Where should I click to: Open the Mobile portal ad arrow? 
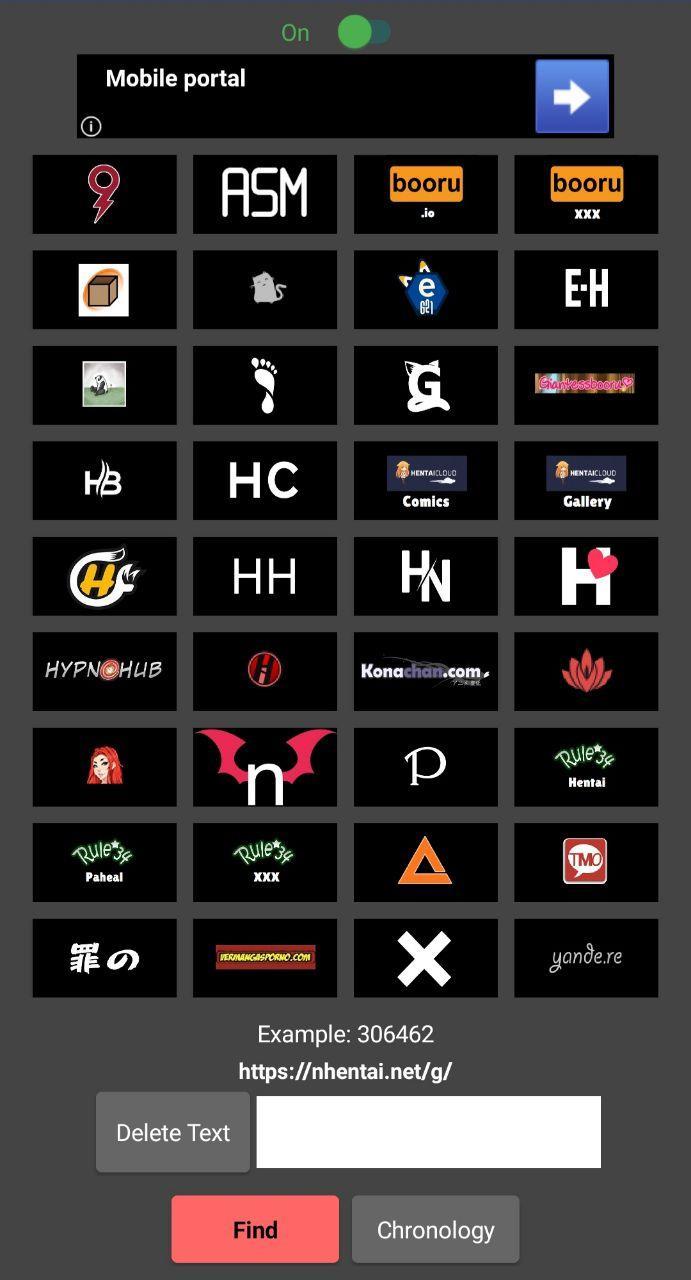(572, 97)
